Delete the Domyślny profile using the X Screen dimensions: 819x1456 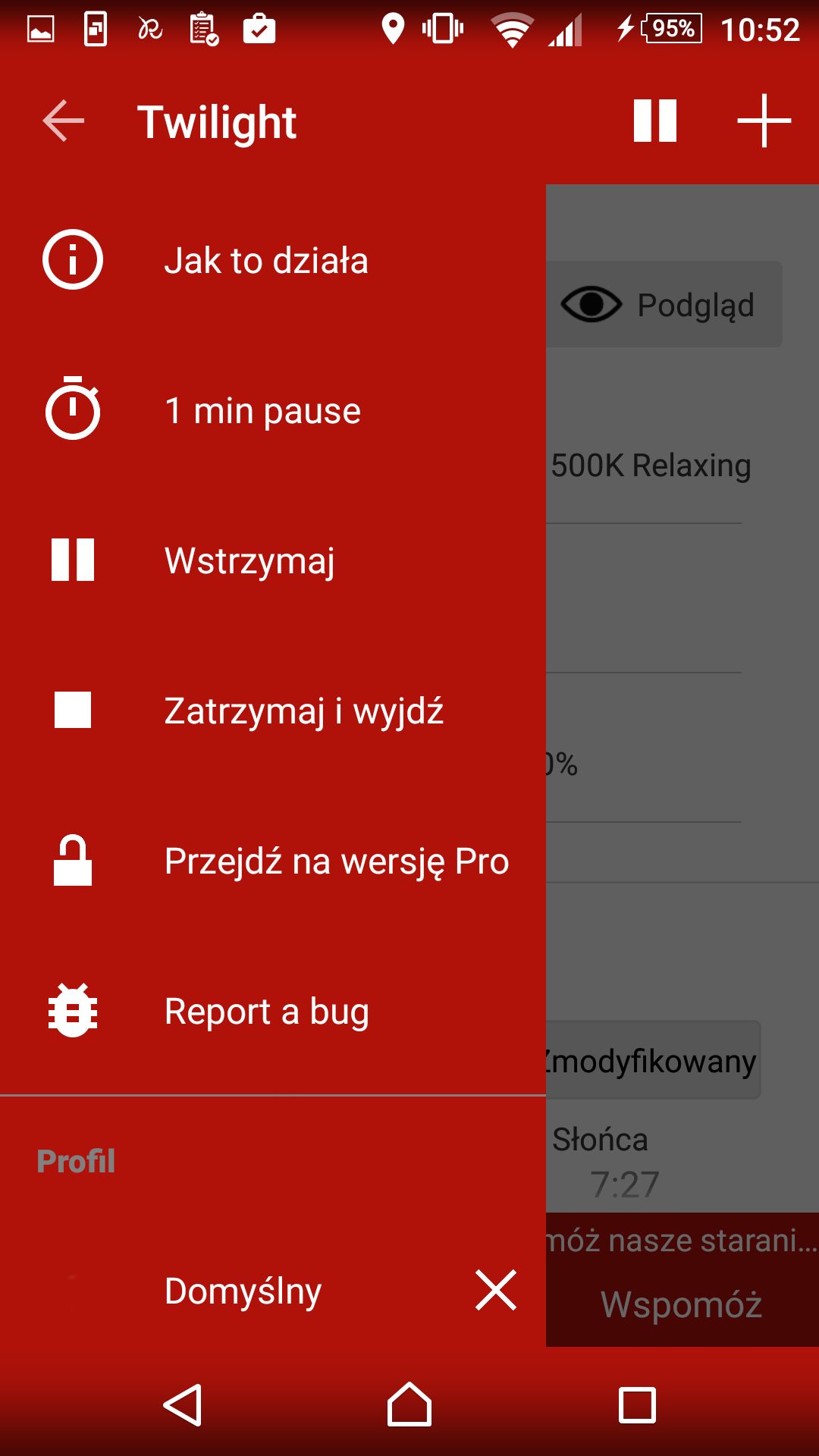coord(496,1290)
